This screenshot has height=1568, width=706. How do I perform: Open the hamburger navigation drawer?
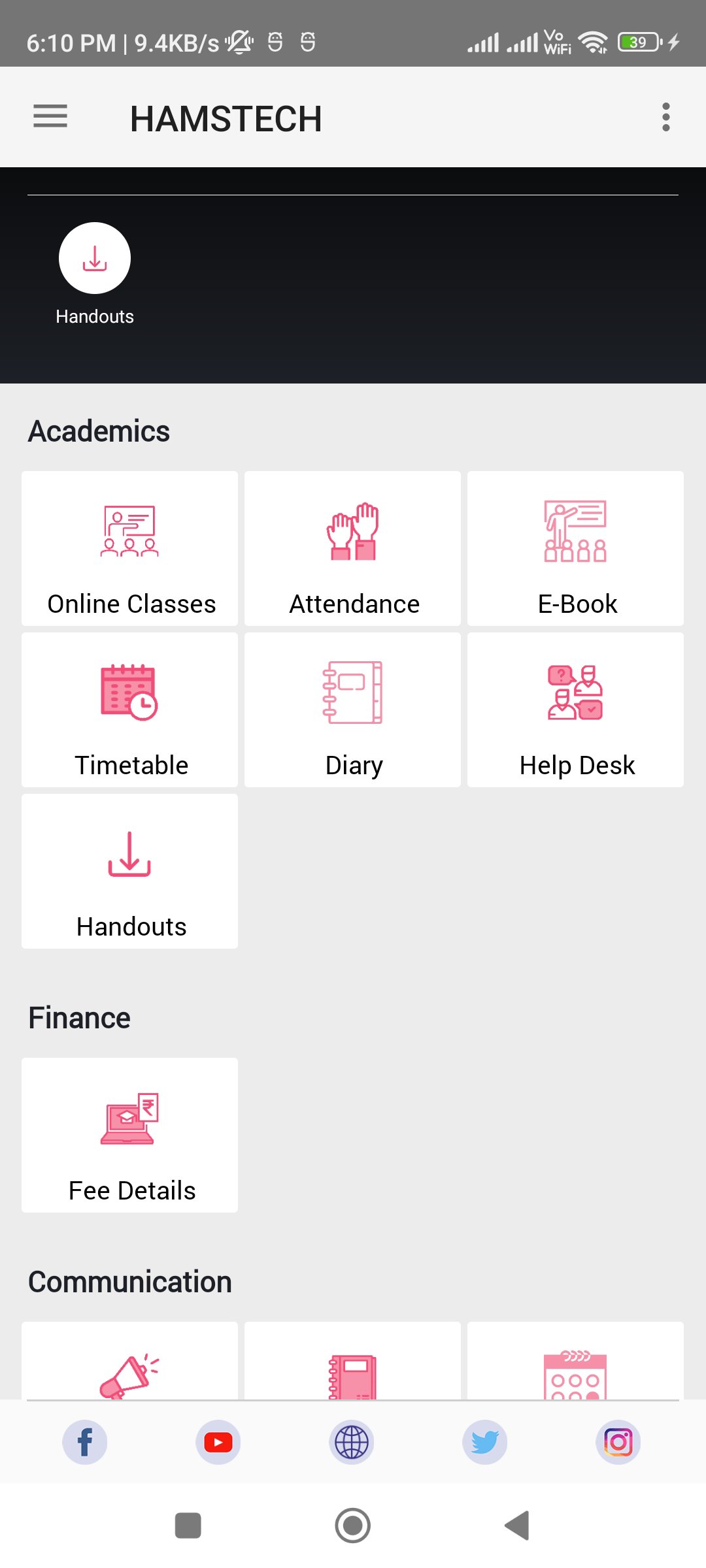pos(50,117)
